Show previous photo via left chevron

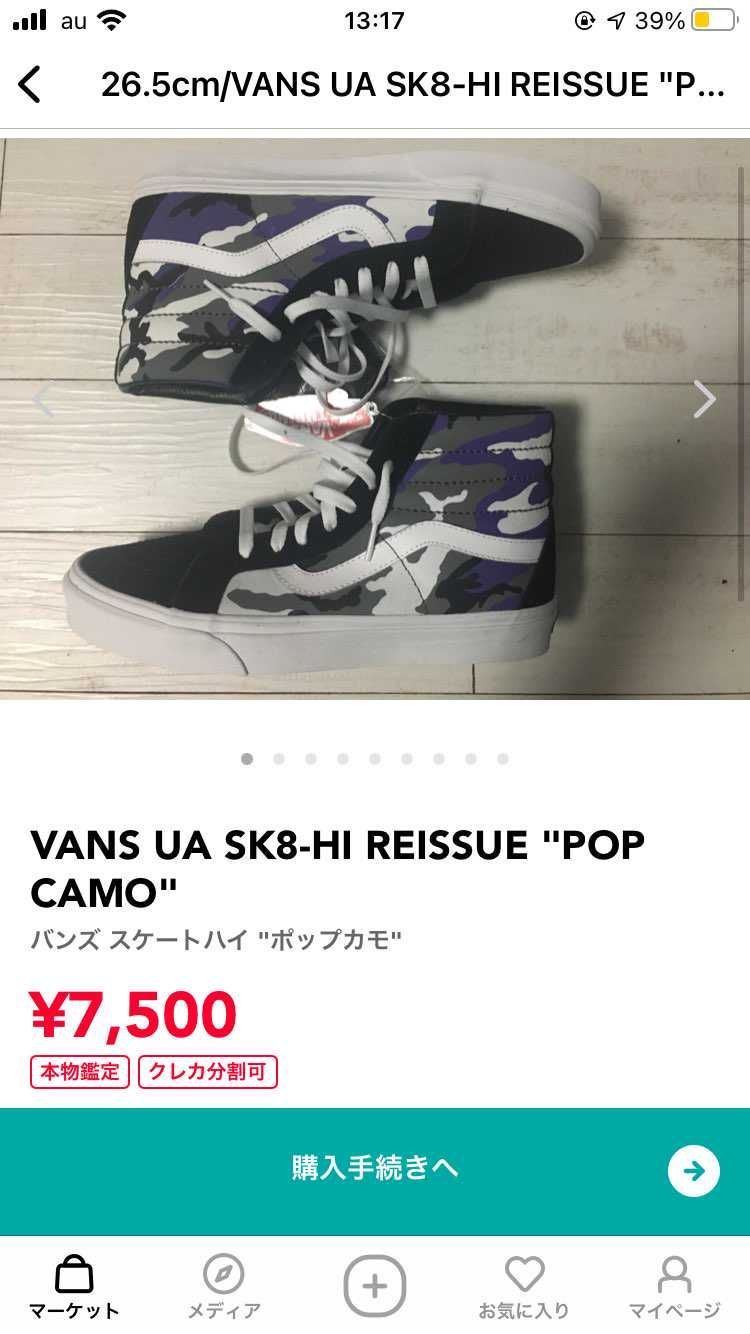tap(42, 397)
